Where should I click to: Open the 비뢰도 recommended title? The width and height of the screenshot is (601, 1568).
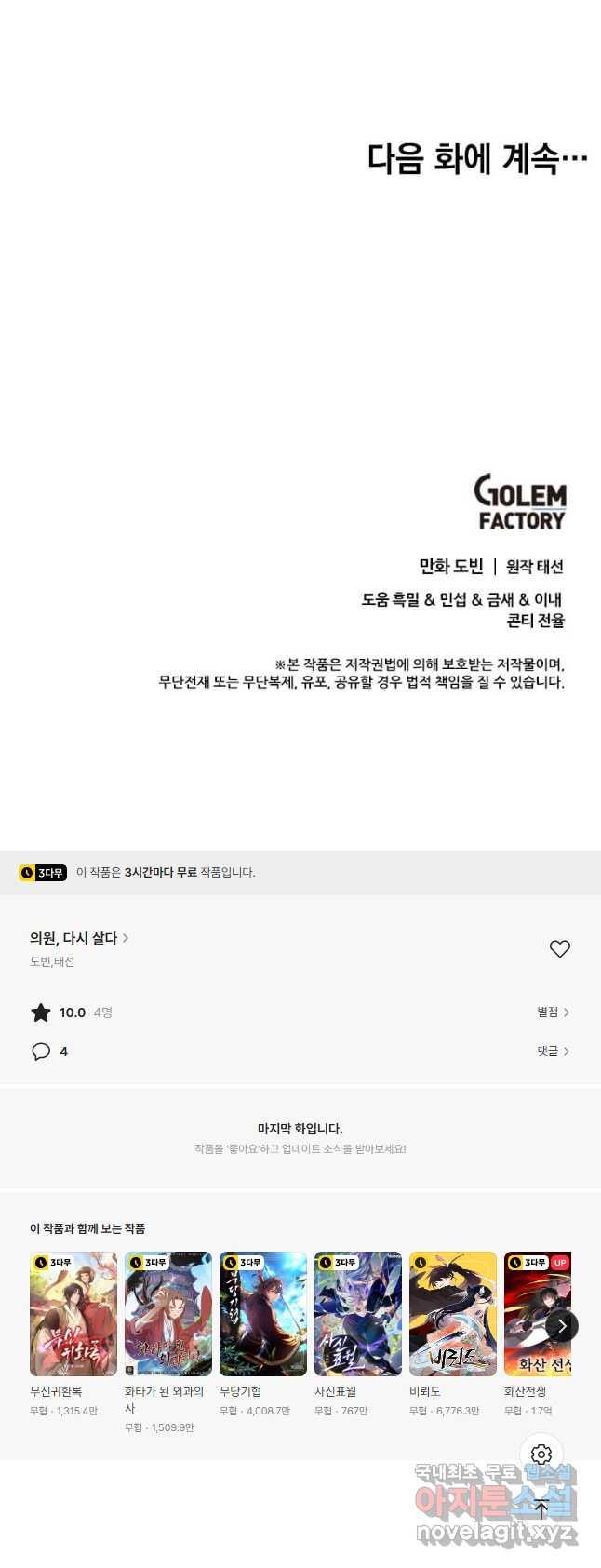pyautogui.click(x=453, y=1314)
